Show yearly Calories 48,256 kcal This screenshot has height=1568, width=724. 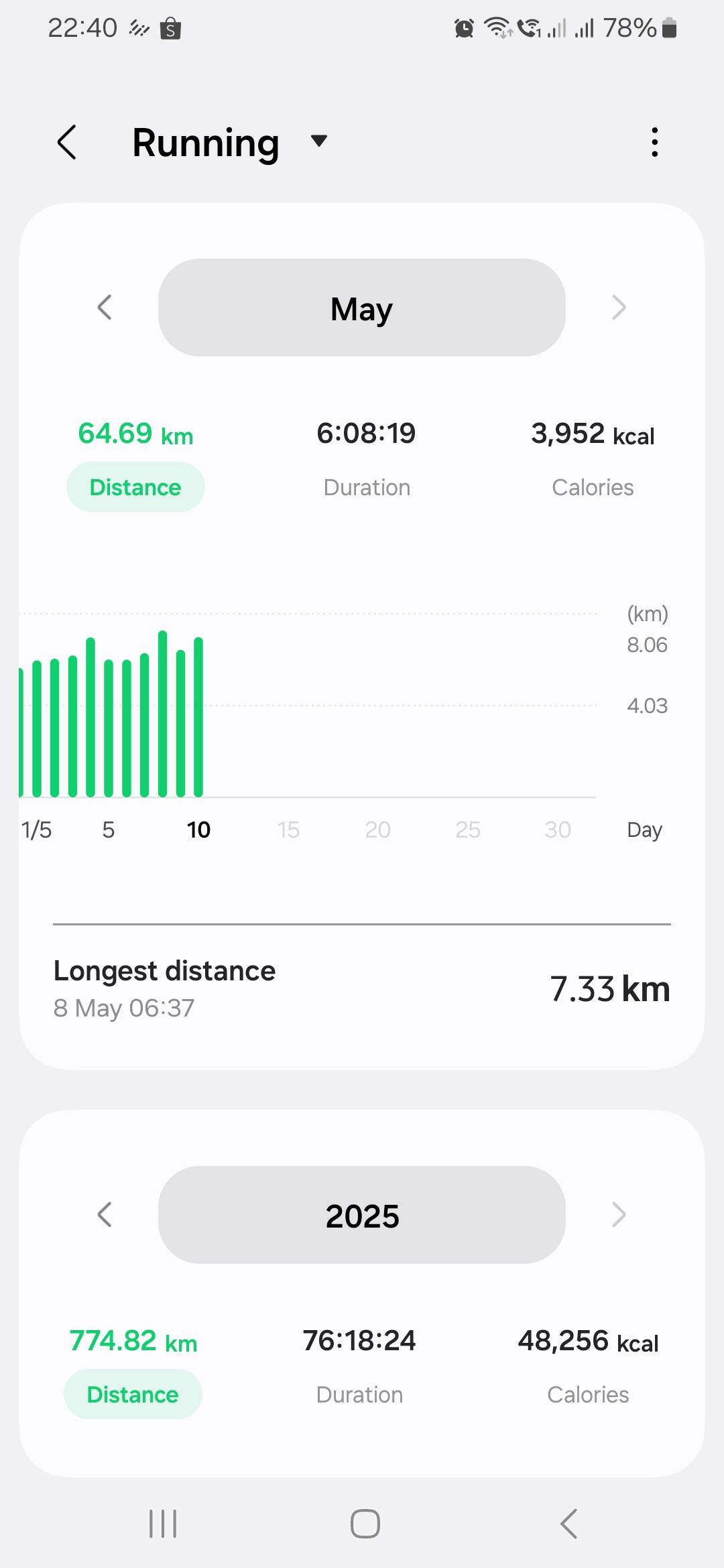pos(588,1366)
